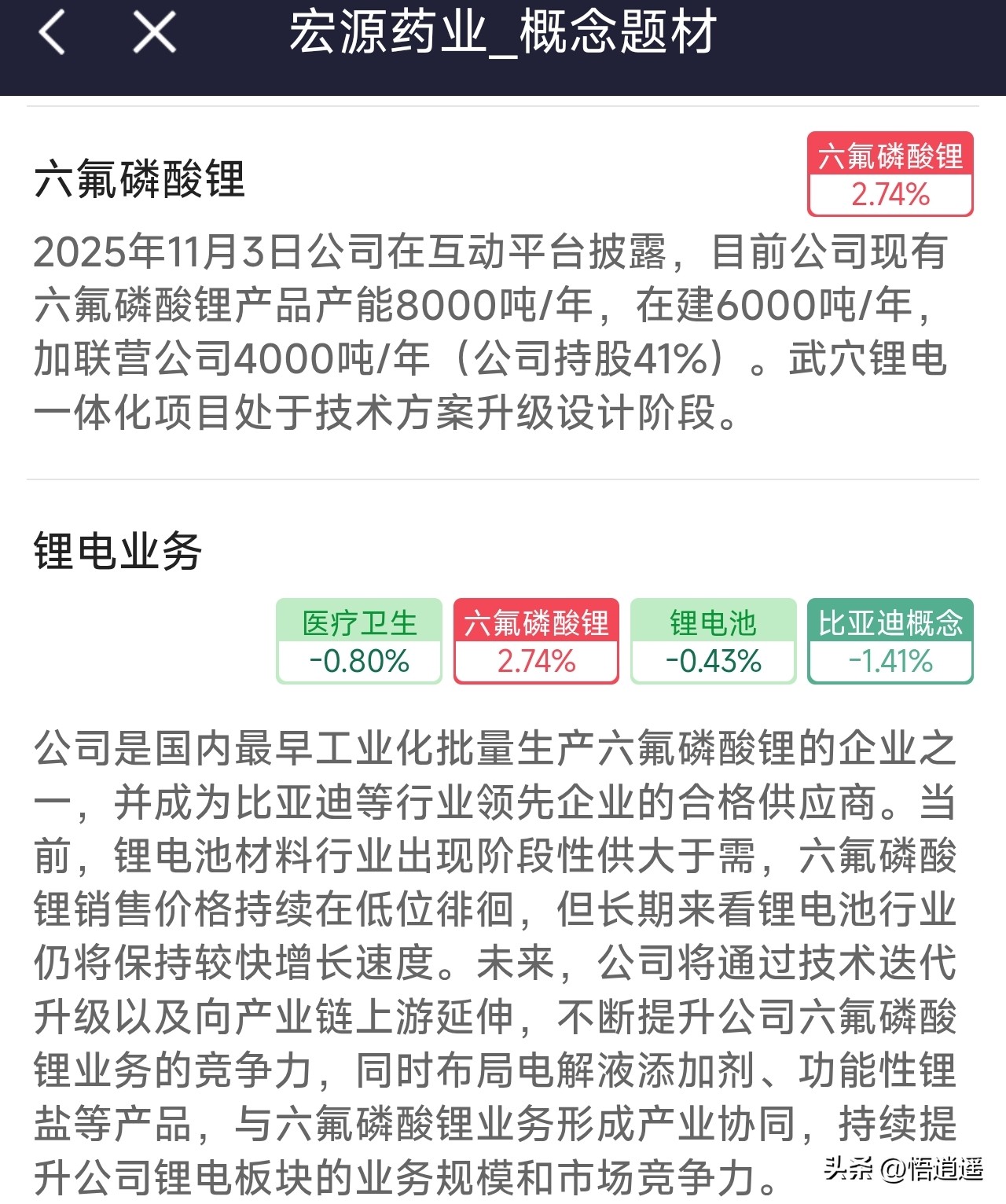Tap the -1.41% value under 比亚迪概念
Viewport: 1006px width, 1204px height.
pos(890,662)
